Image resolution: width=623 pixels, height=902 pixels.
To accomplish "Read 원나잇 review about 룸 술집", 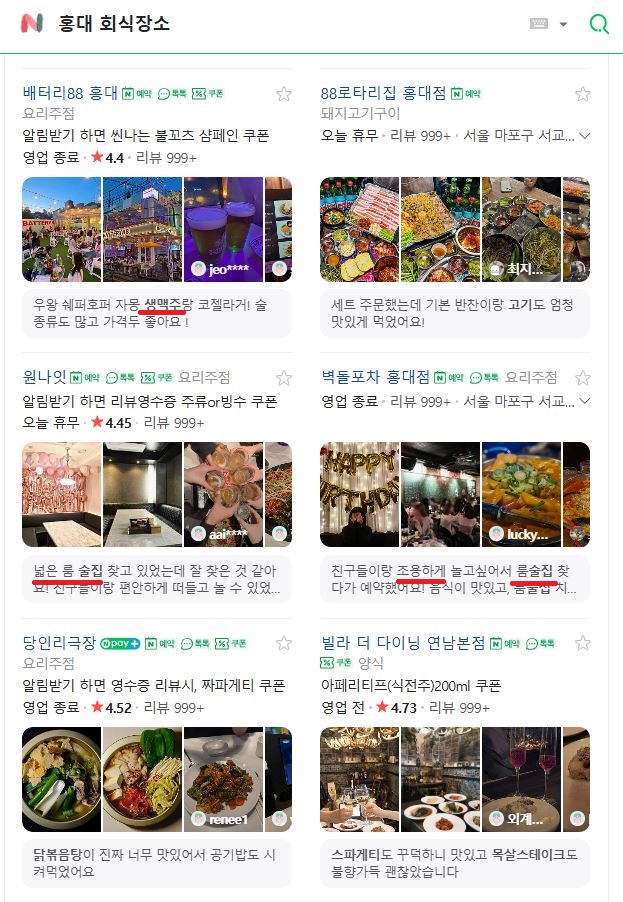I will pyautogui.click(x=156, y=579).
